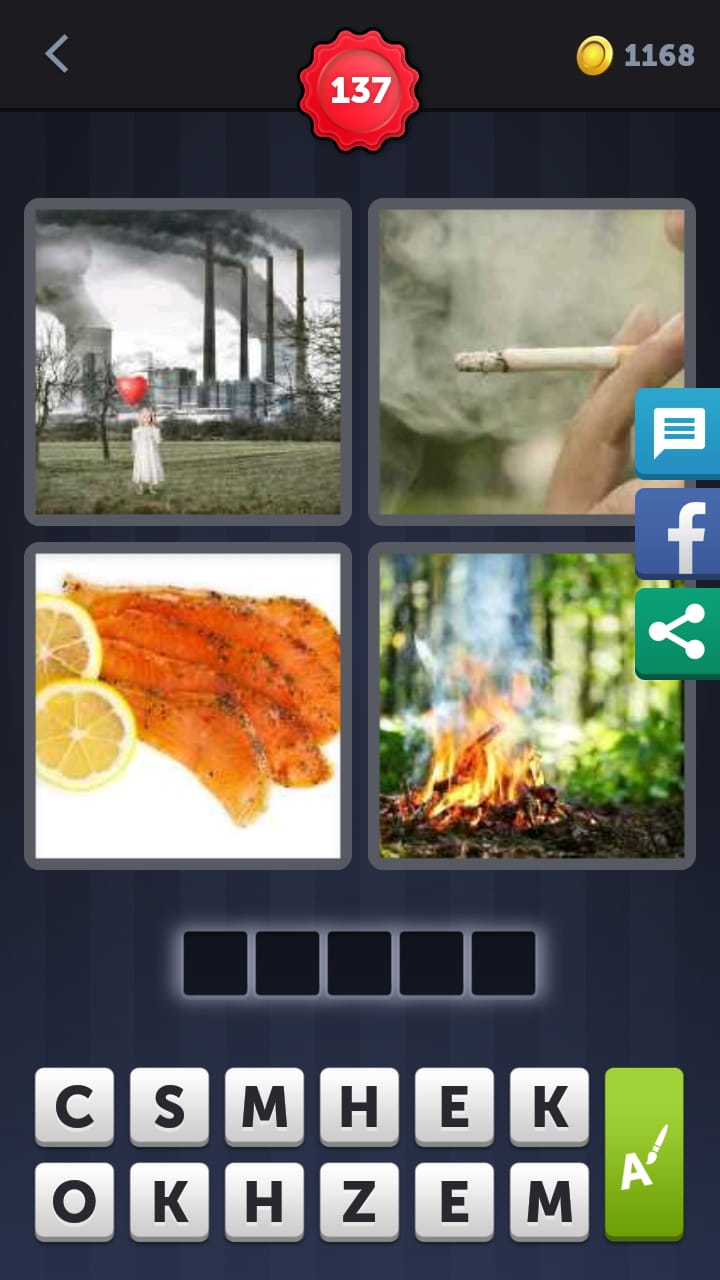
Task: Select the letter tile O
Action: pos(74,1201)
